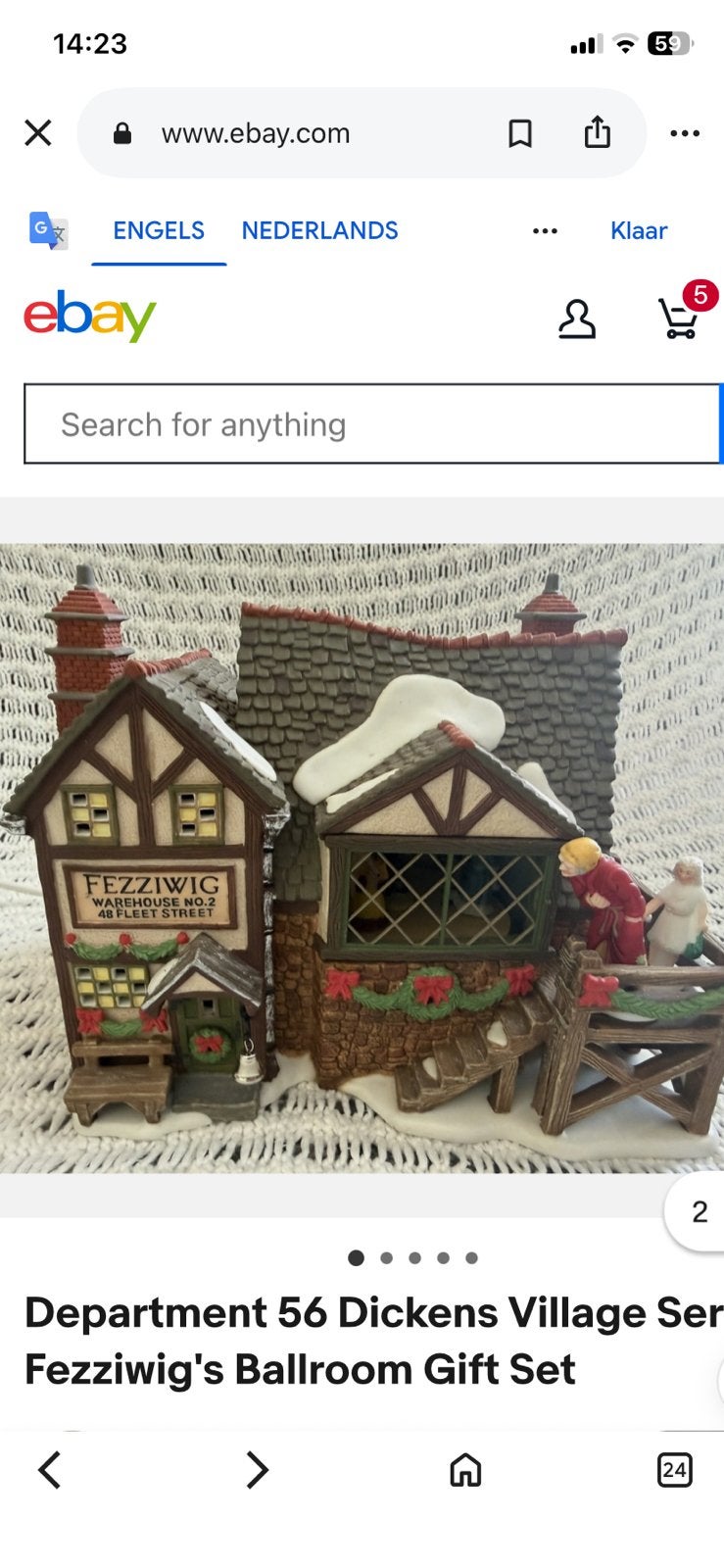Screen dimensions: 724x1568
Task: Select the ENGELS translation tab
Action: [x=159, y=230]
